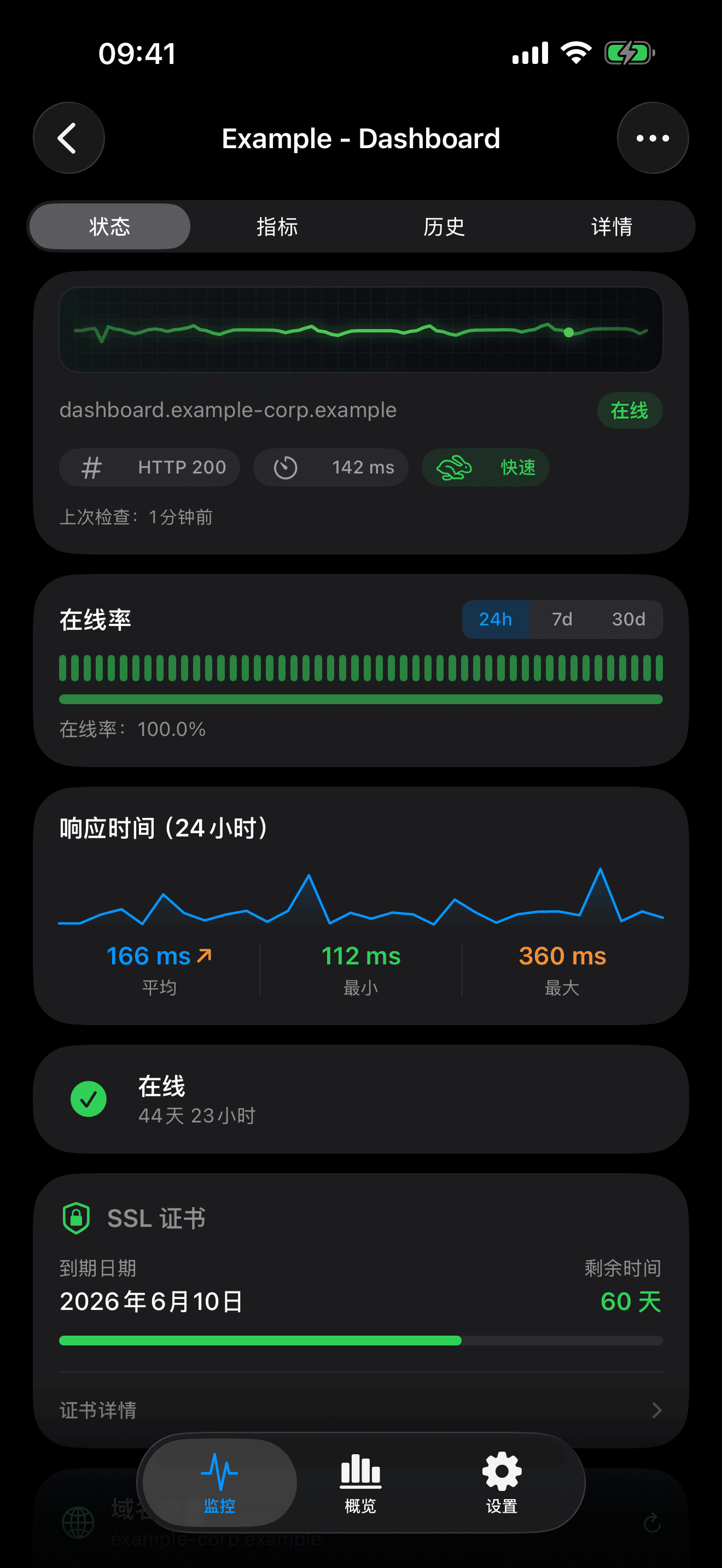Open the more options ellipsis menu
This screenshot has height=1568, width=722.
(653, 138)
